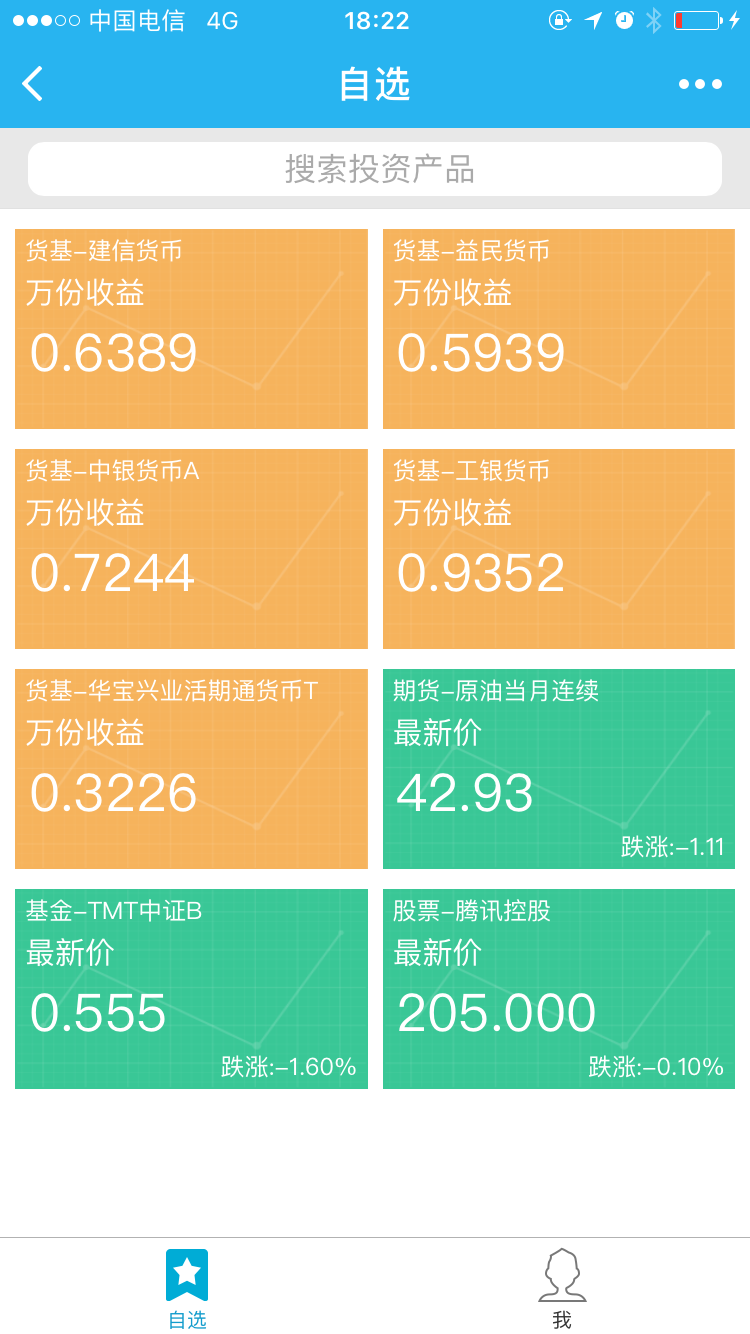Open 货基-华宝兴业活期通货币T card
Screen dimensions: 750x1334
point(191,769)
